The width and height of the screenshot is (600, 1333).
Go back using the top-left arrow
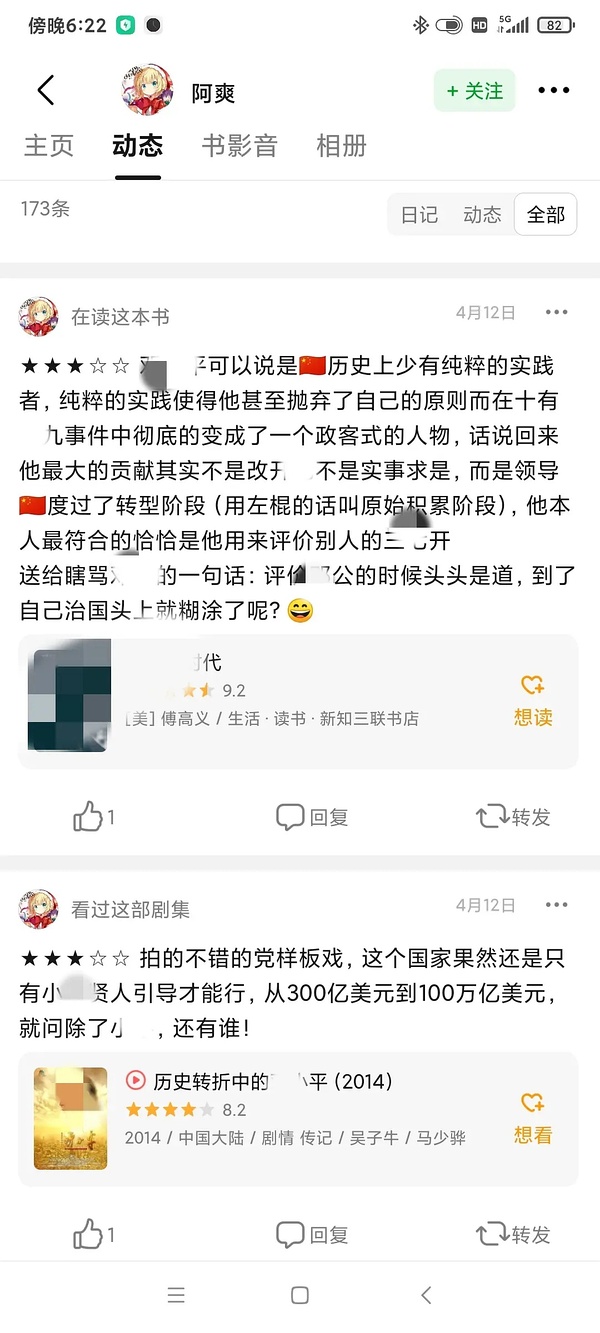click(x=46, y=90)
